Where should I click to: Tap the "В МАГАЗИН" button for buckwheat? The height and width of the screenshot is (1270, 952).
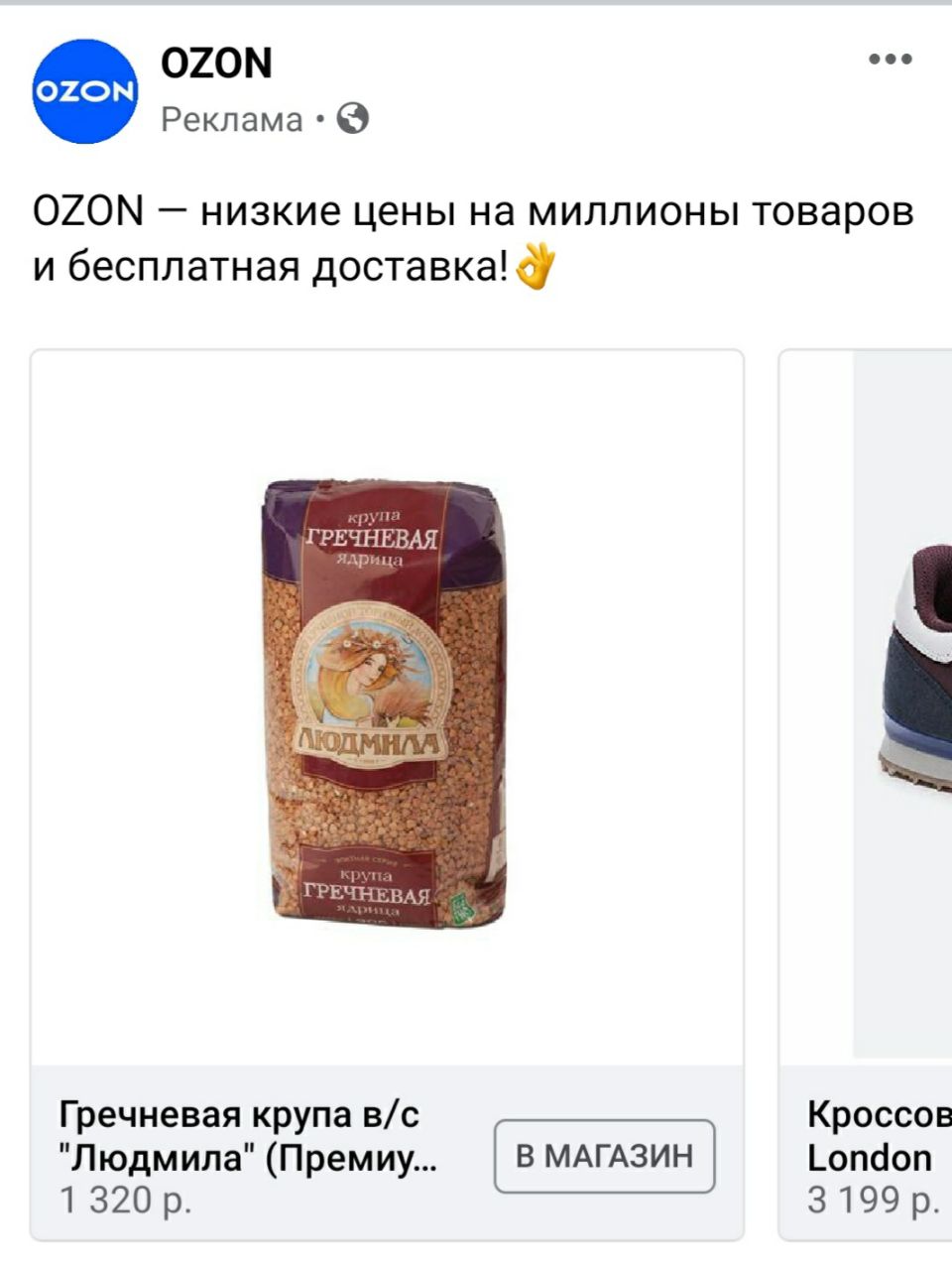coord(604,1156)
